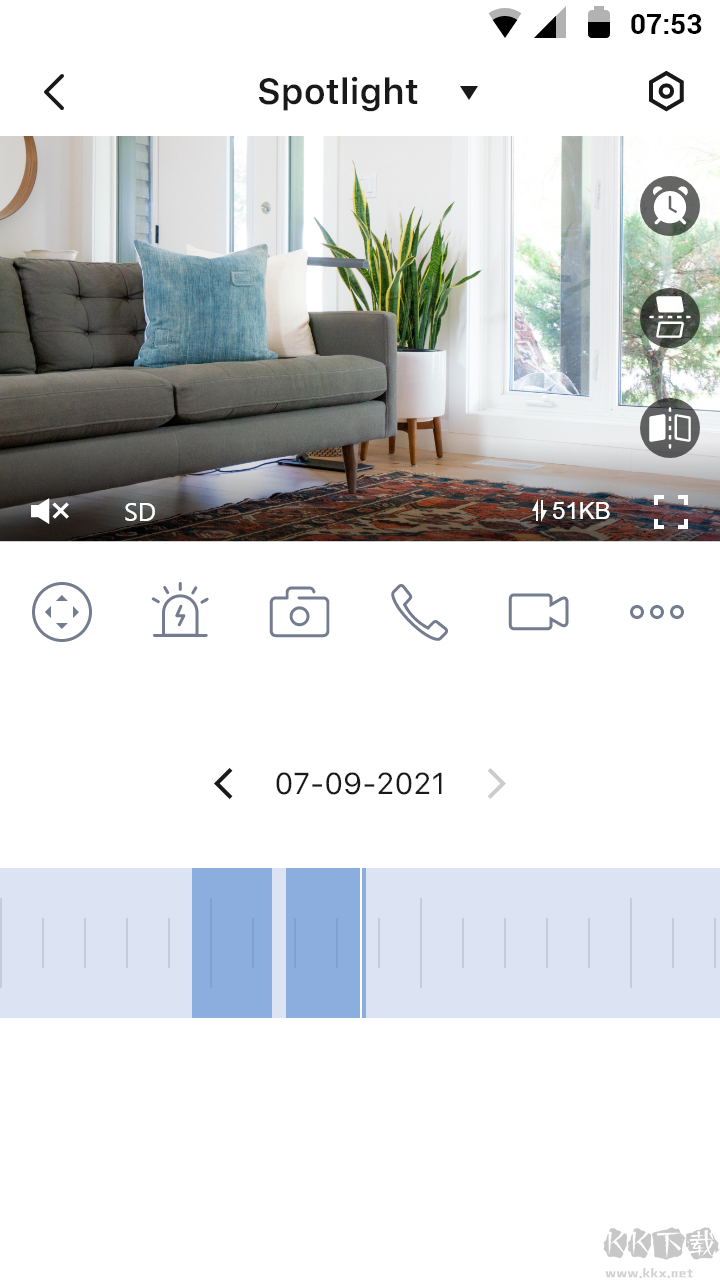Go to the previous day of recordings

tap(224, 784)
